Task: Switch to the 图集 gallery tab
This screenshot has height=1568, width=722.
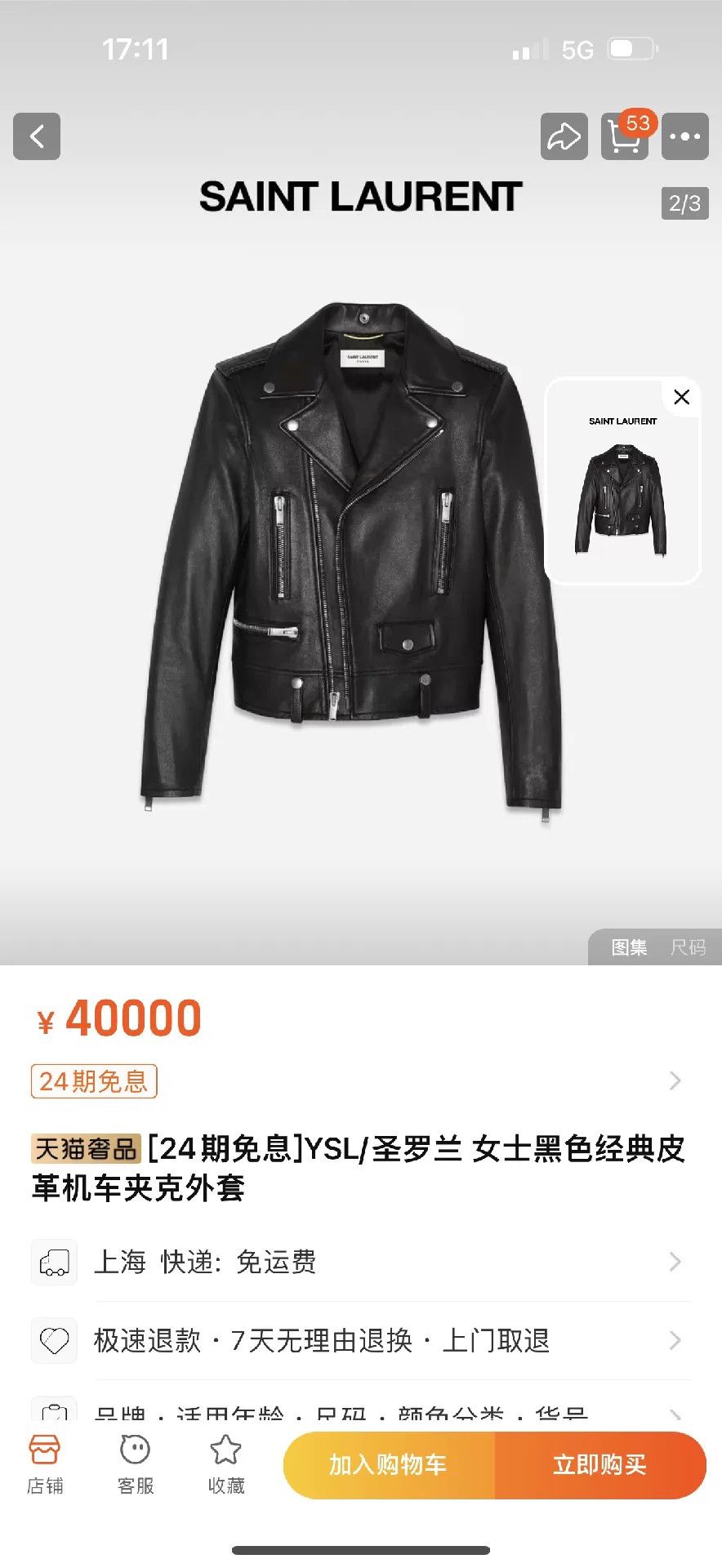Action: [x=629, y=947]
